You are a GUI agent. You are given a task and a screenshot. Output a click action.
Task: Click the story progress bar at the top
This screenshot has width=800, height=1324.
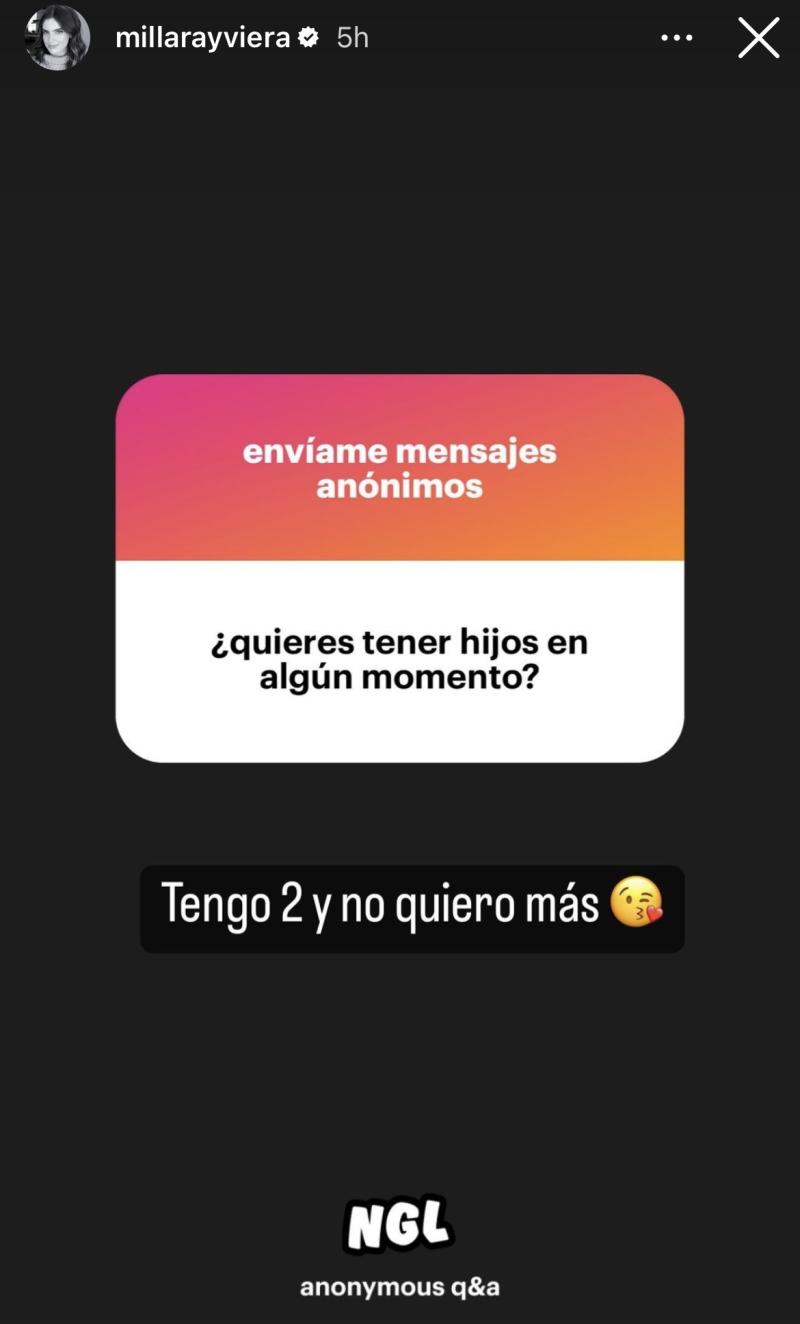click(x=400, y=4)
